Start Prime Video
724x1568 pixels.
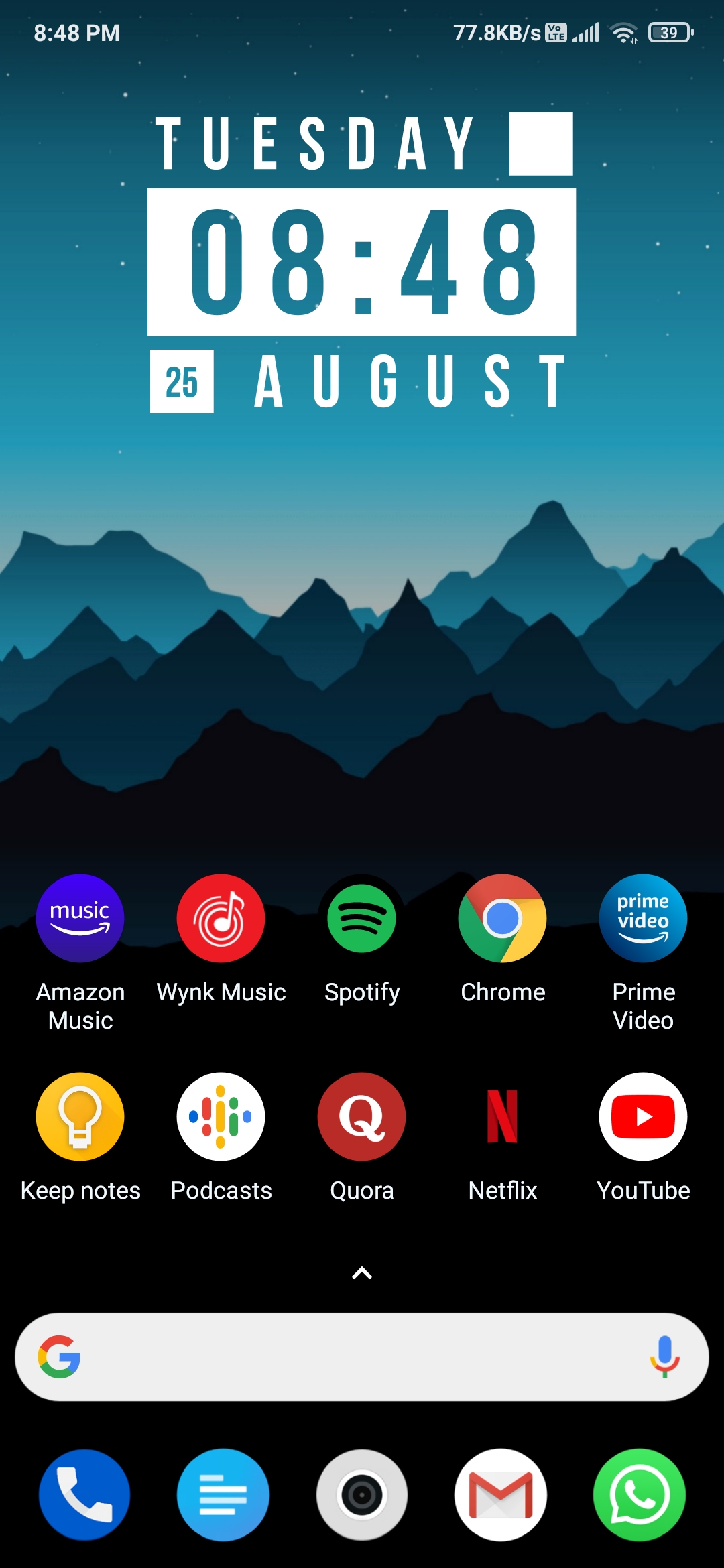[x=643, y=919]
